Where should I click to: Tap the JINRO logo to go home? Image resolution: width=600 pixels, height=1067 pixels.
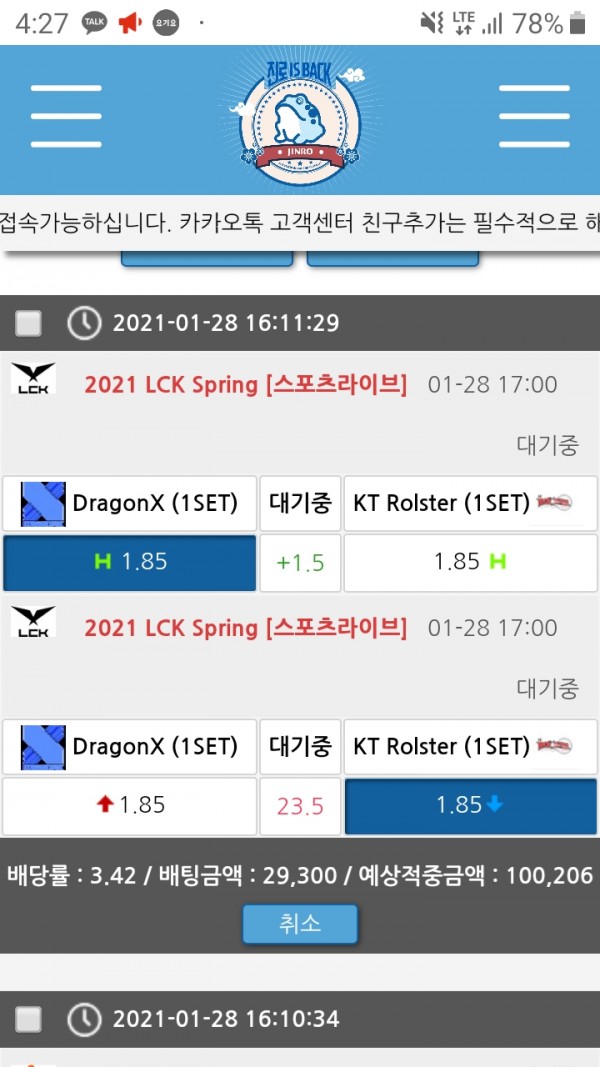coord(300,116)
